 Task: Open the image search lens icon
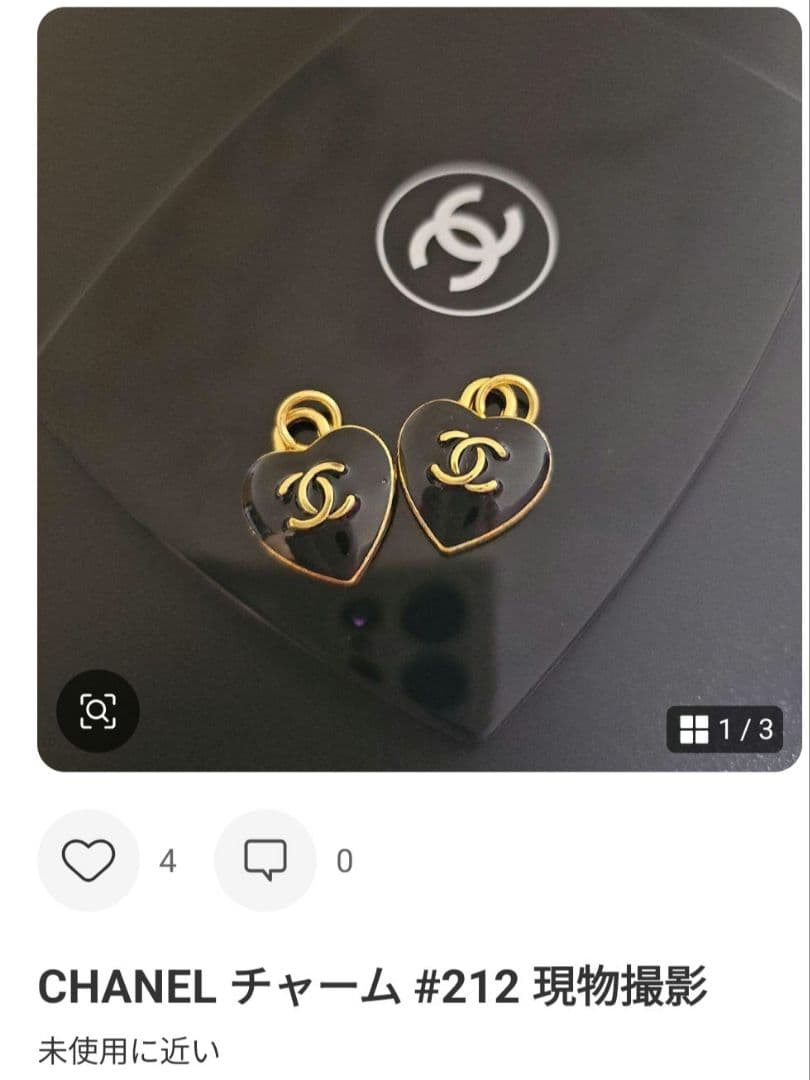97,711
